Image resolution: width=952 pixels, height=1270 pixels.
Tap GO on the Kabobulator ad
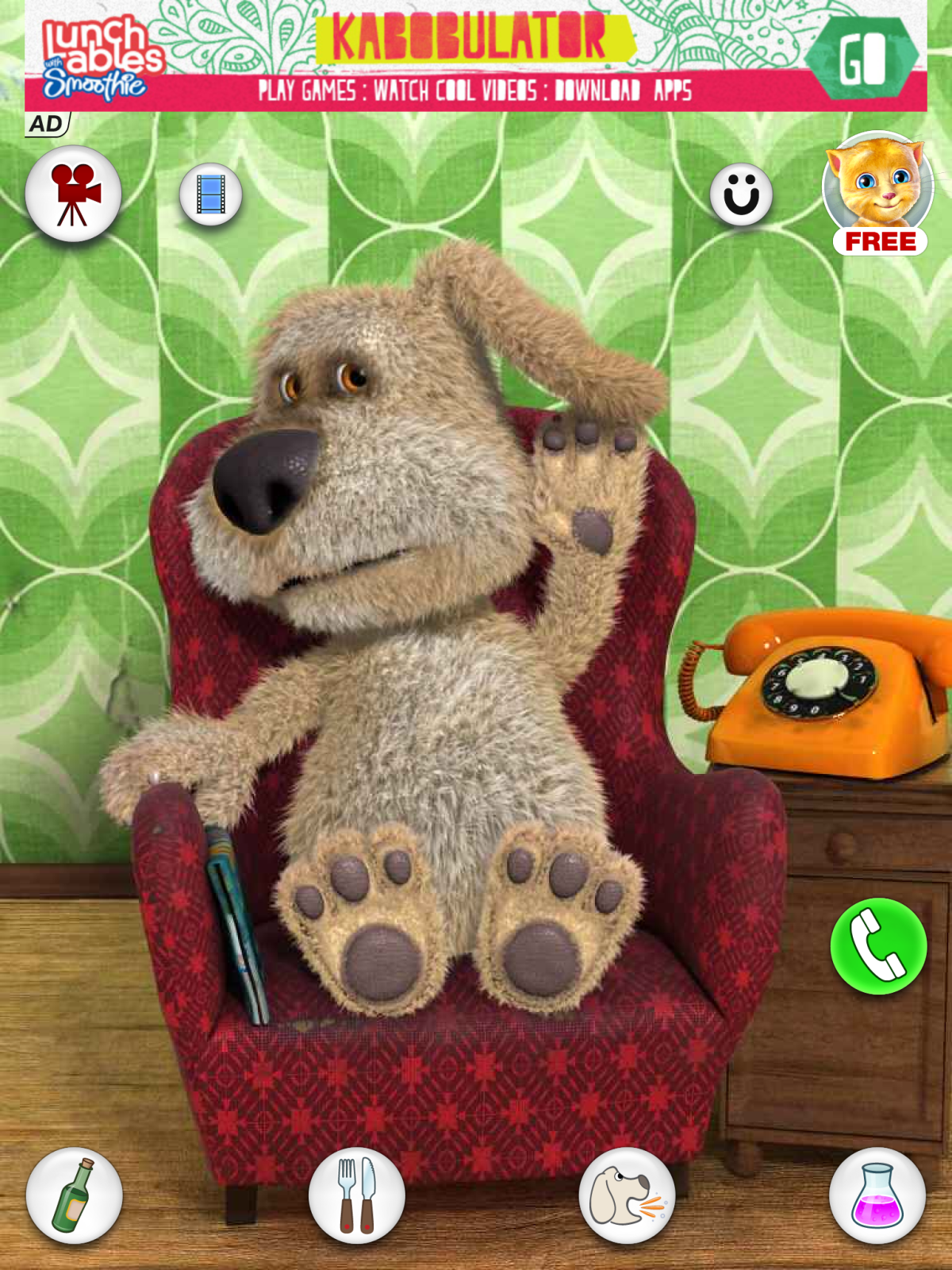[862, 57]
